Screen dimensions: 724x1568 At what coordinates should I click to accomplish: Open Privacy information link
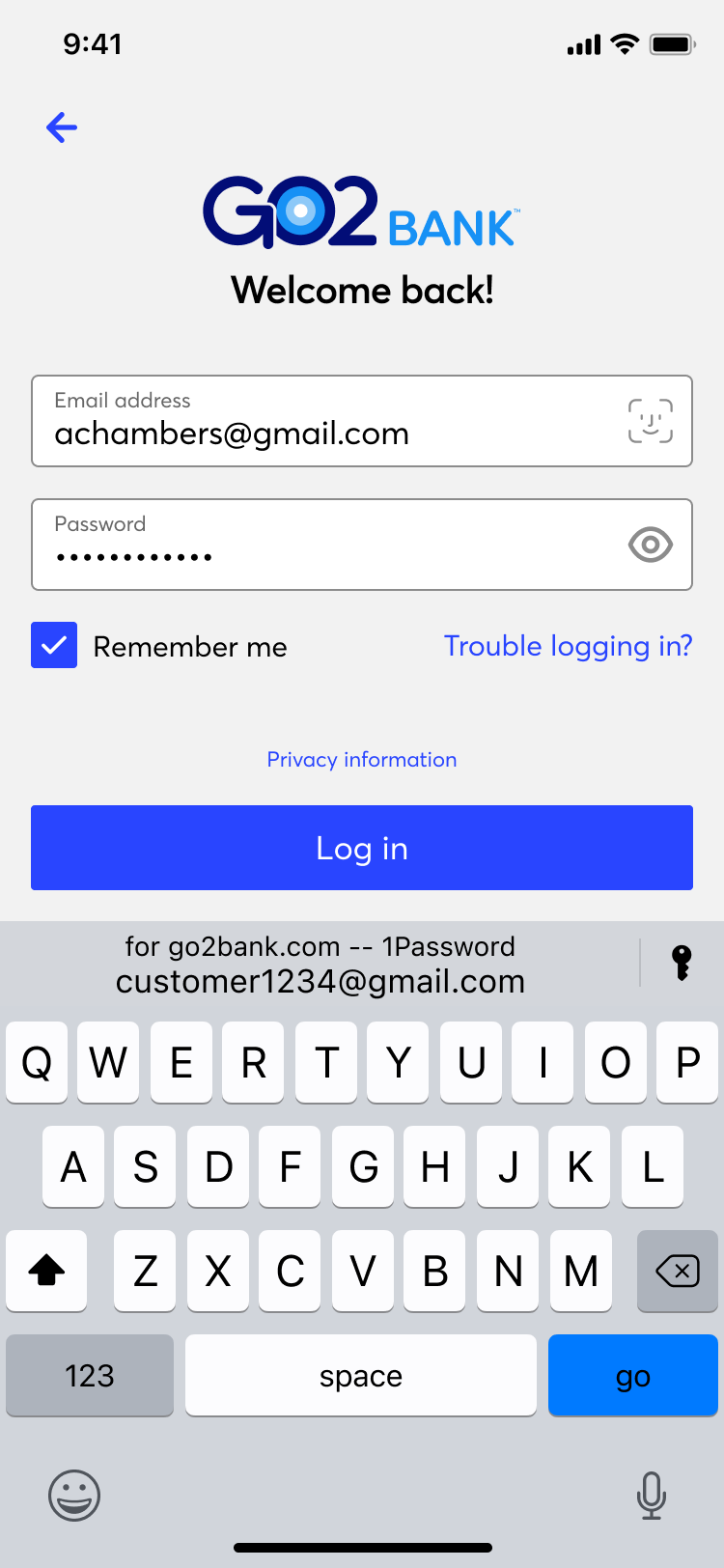click(x=362, y=760)
